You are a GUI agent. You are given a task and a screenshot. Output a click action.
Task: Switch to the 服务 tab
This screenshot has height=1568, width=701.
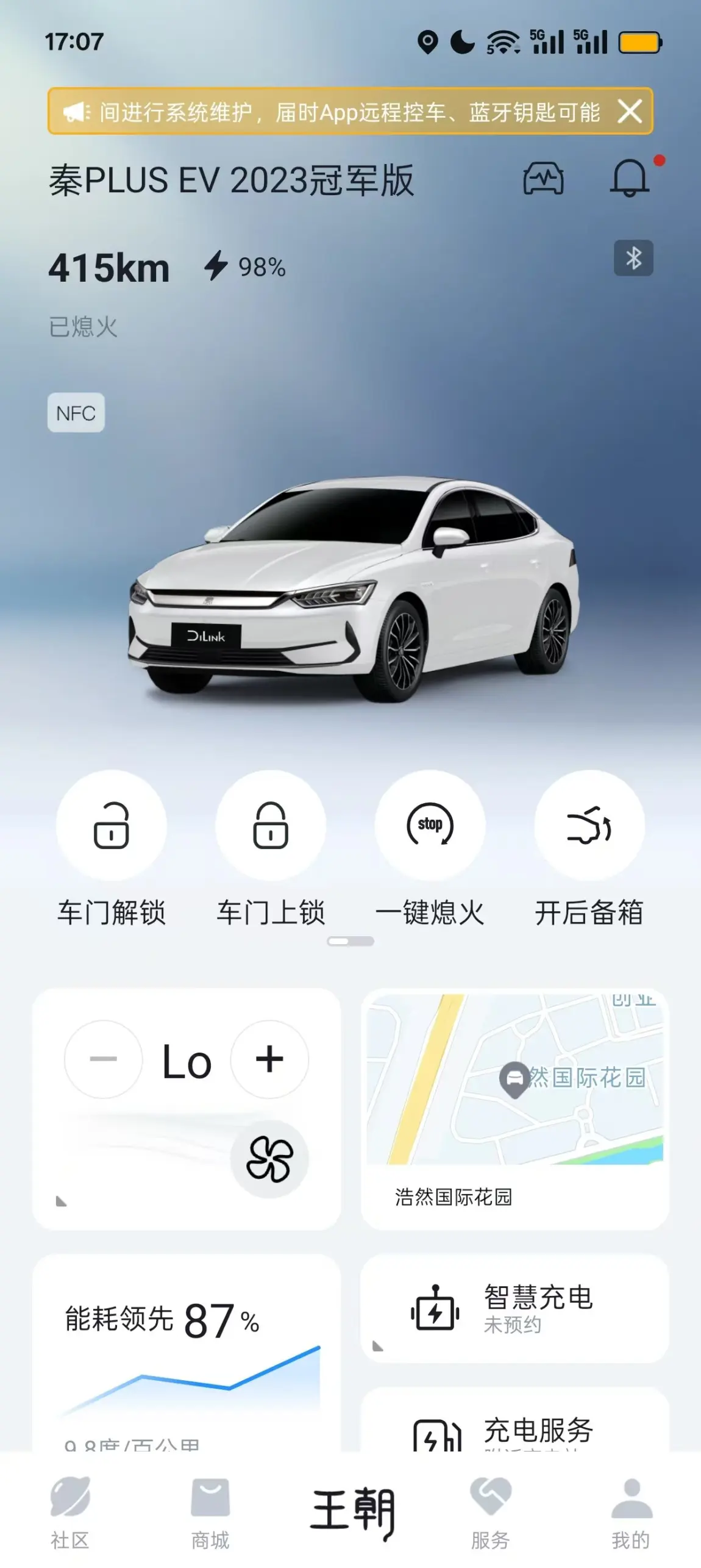[490, 1513]
